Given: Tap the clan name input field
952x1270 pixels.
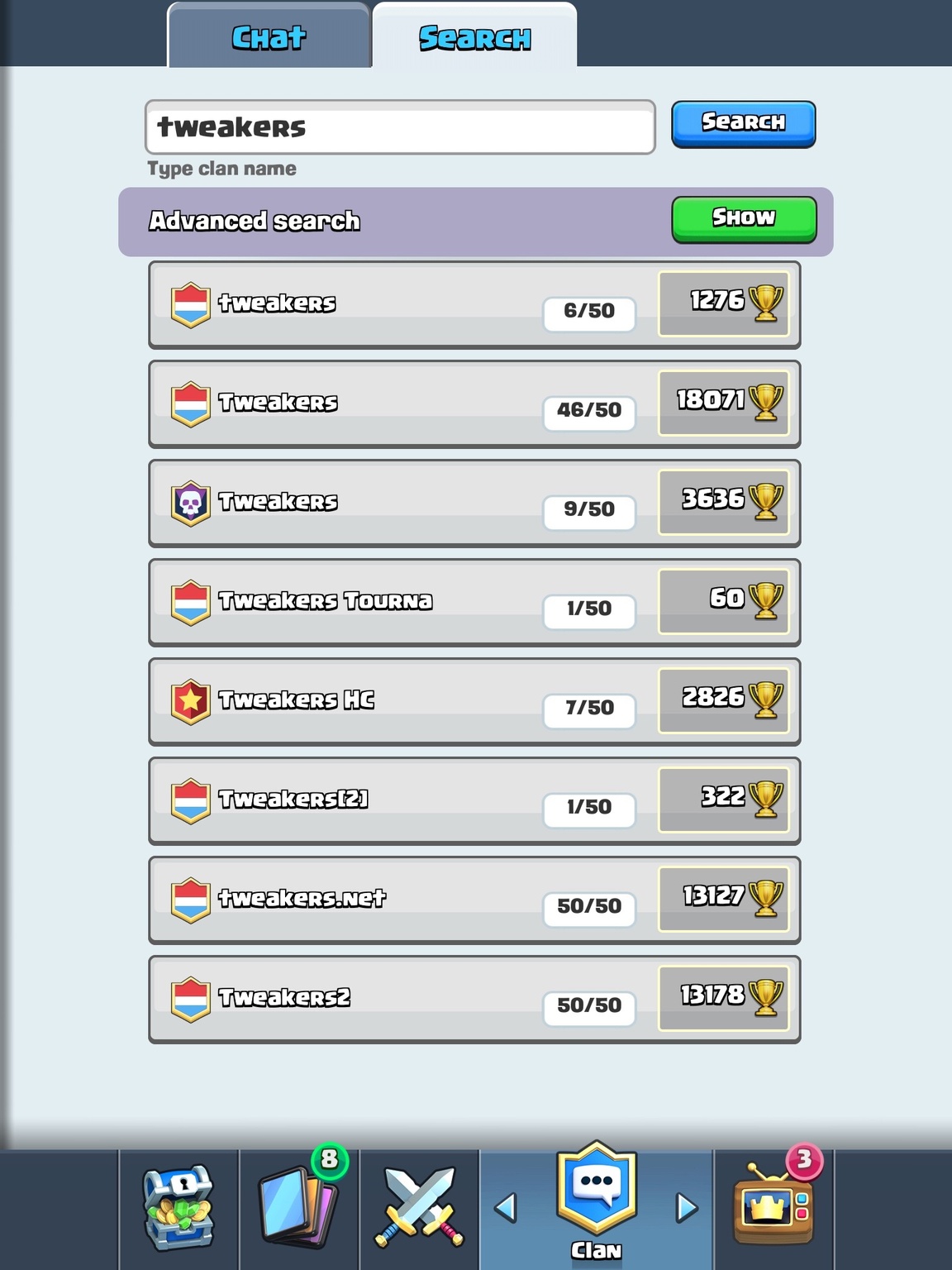Looking at the screenshot, I should (400, 127).
